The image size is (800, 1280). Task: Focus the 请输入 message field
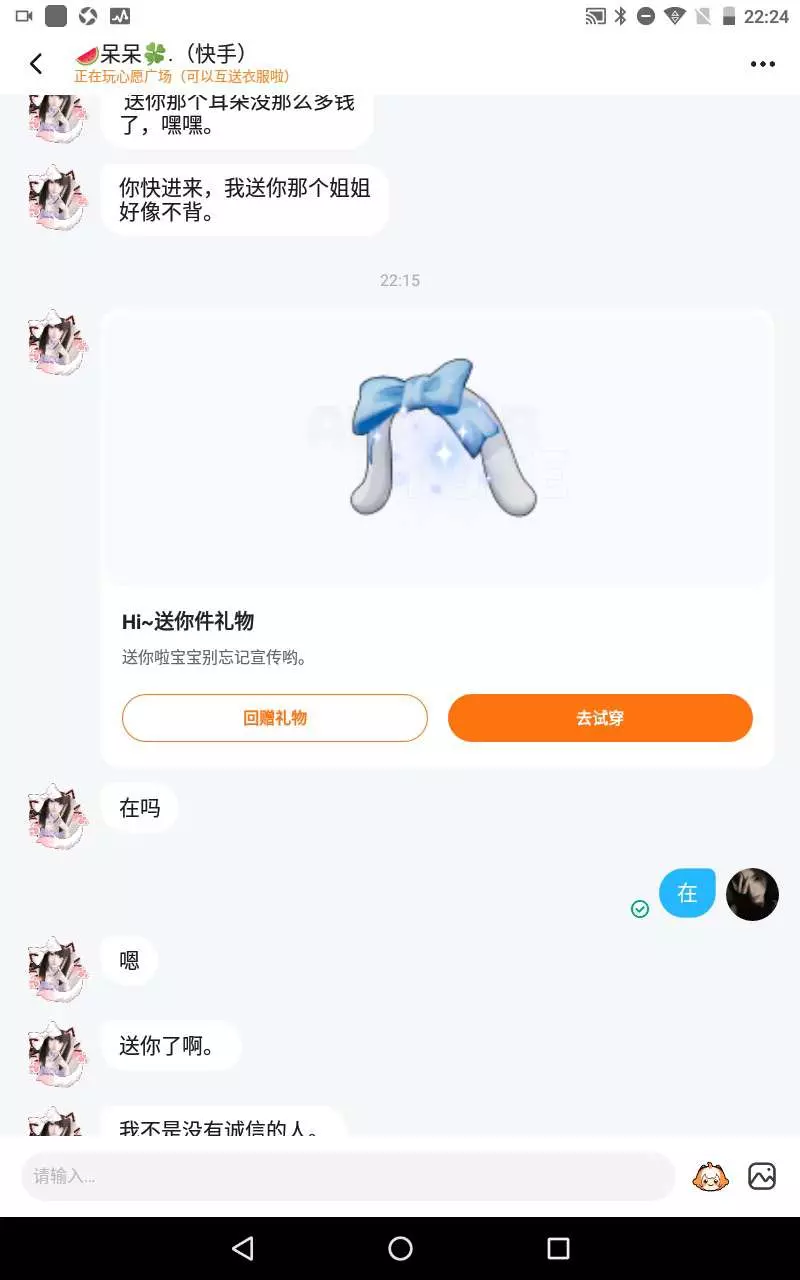[348, 1176]
